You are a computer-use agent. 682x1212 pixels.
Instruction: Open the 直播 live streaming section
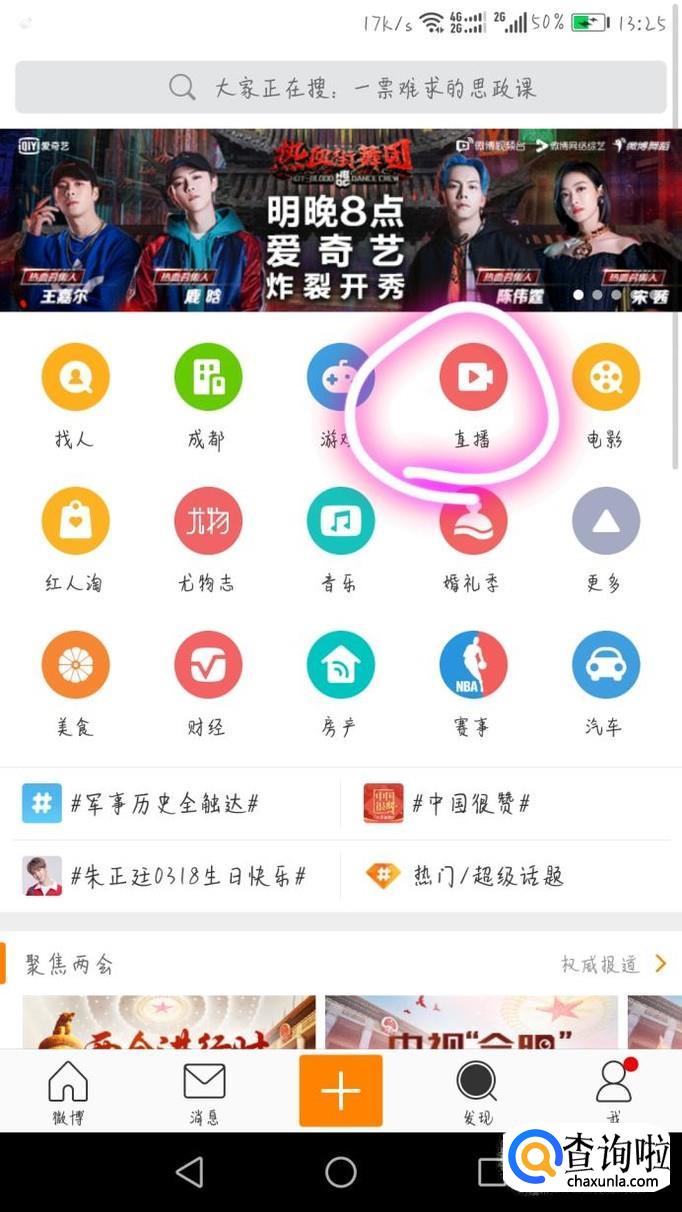[x=473, y=395]
